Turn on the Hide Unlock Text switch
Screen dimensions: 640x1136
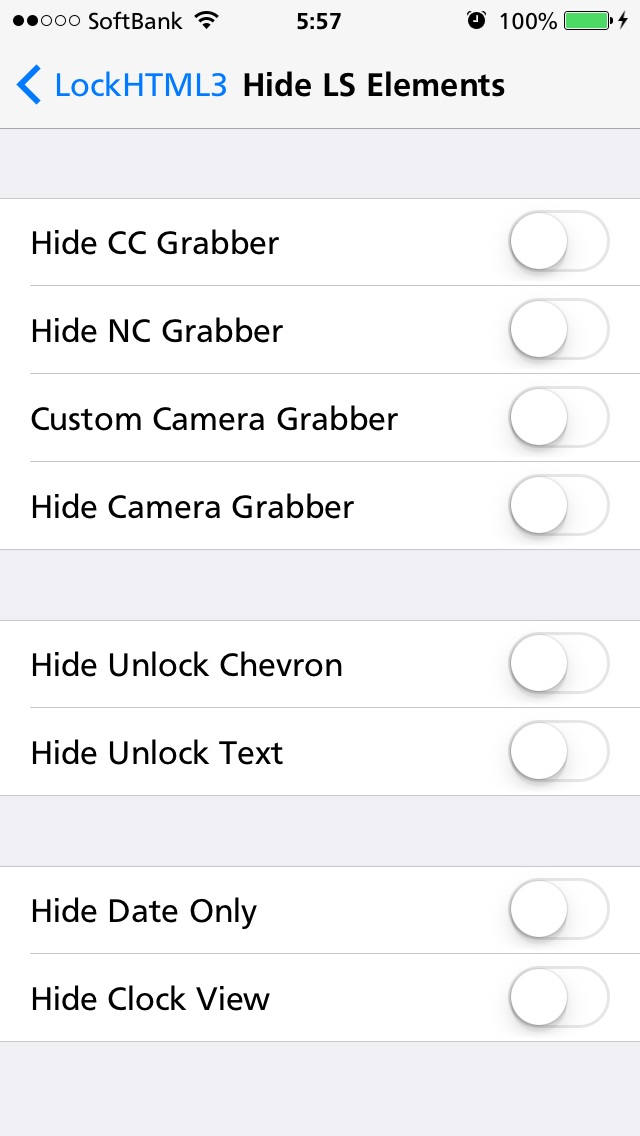point(559,752)
